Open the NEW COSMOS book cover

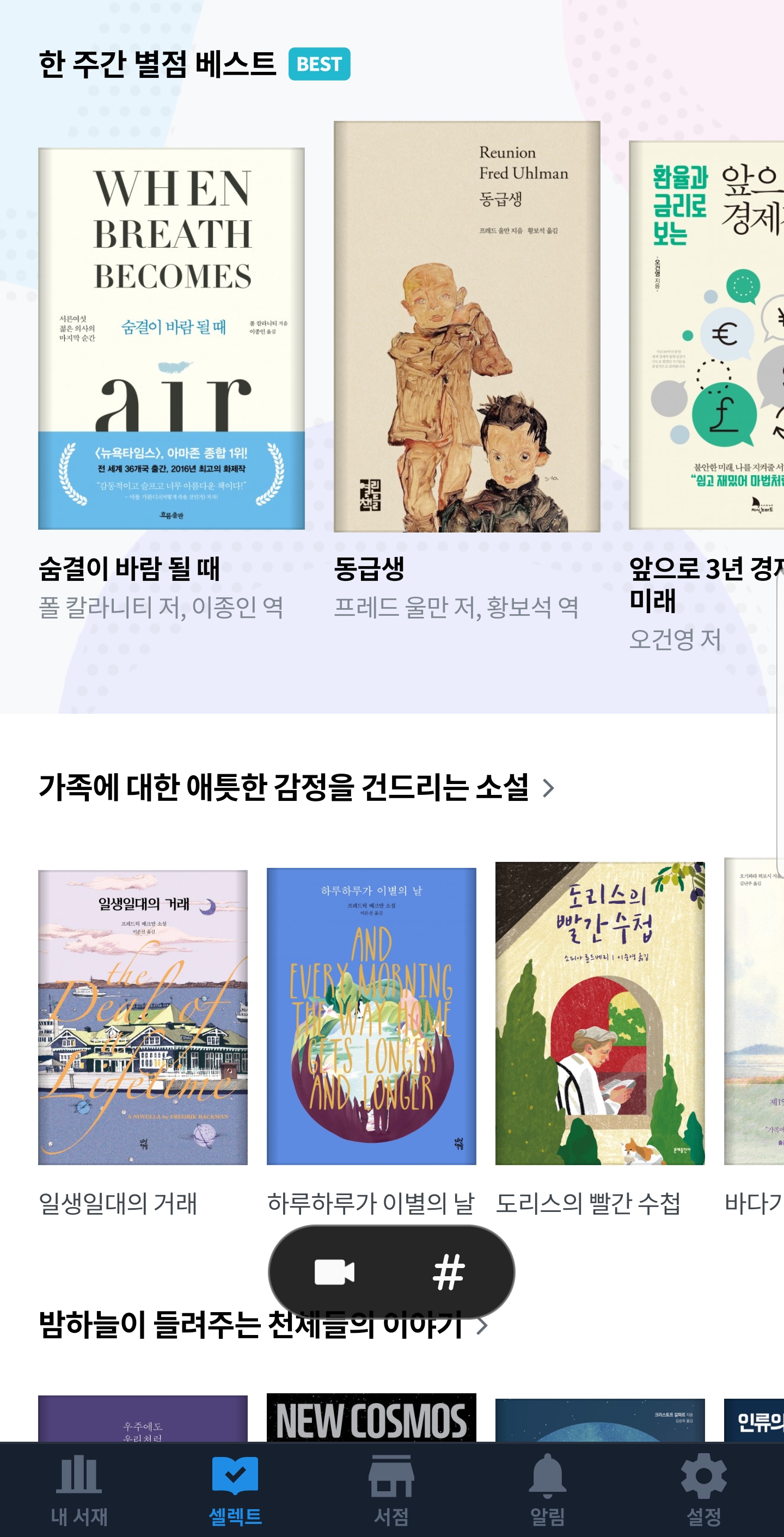(370, 1420)
